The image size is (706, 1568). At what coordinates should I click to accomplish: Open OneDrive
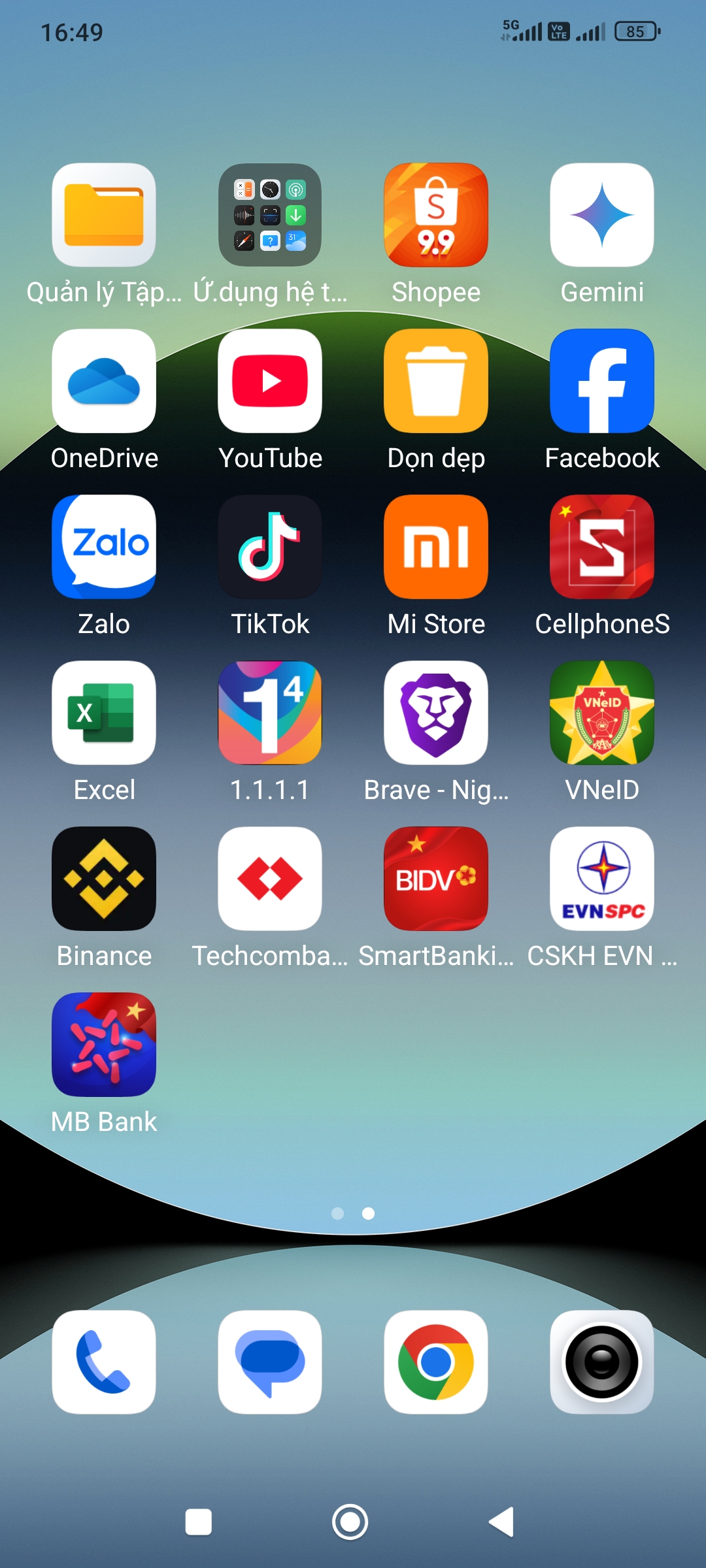coord(104,381)
